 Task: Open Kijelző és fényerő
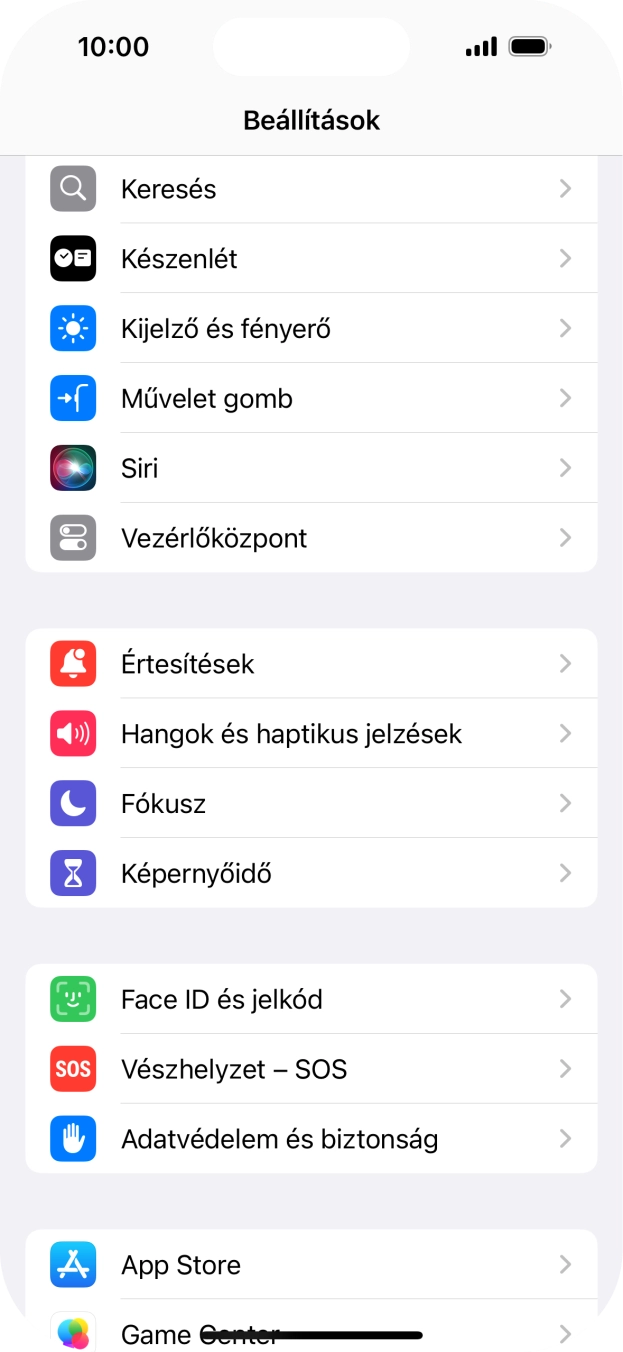coord(310,329)
